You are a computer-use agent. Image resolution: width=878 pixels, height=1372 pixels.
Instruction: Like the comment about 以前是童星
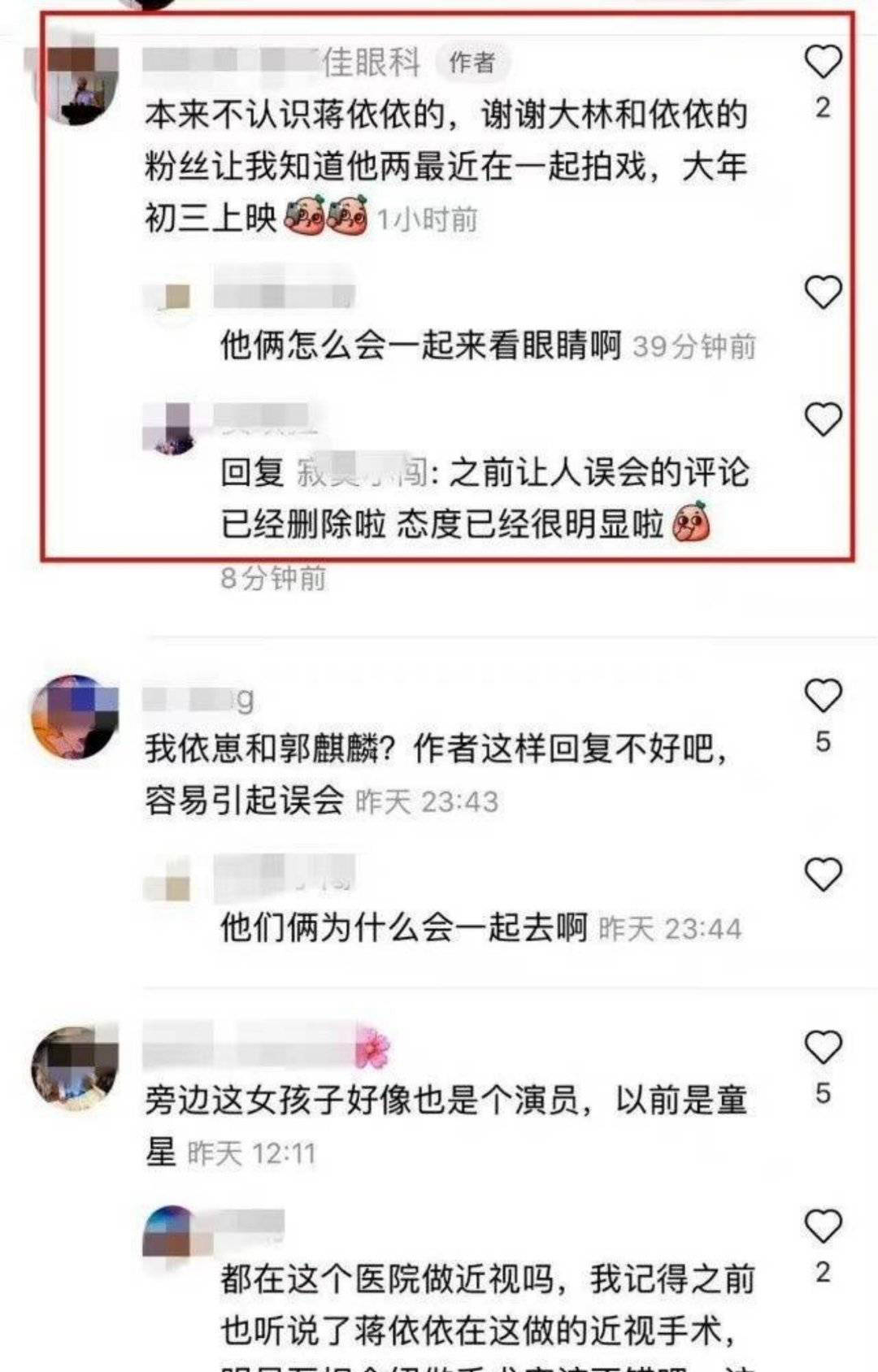pyautogui.click(x=822, y=1048)
